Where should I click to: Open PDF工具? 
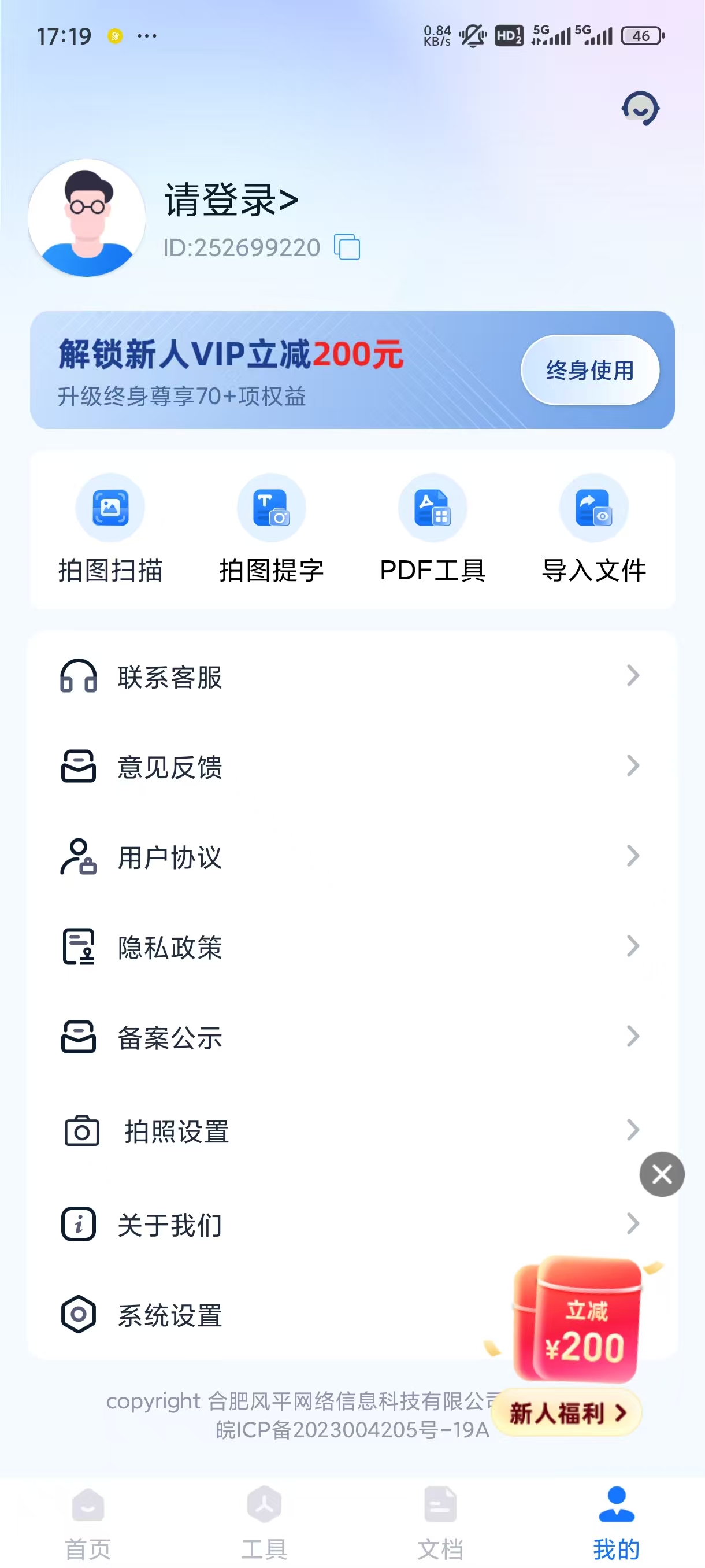pyautogui.click(x=432, y=528)
